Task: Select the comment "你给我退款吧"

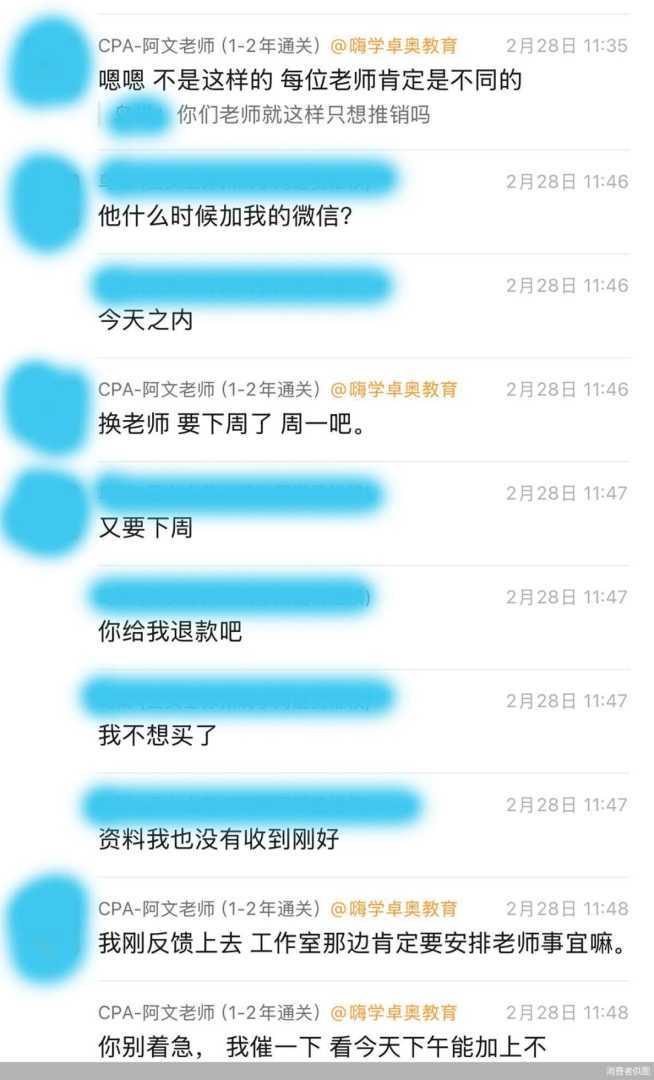Action: click(170, 632)
